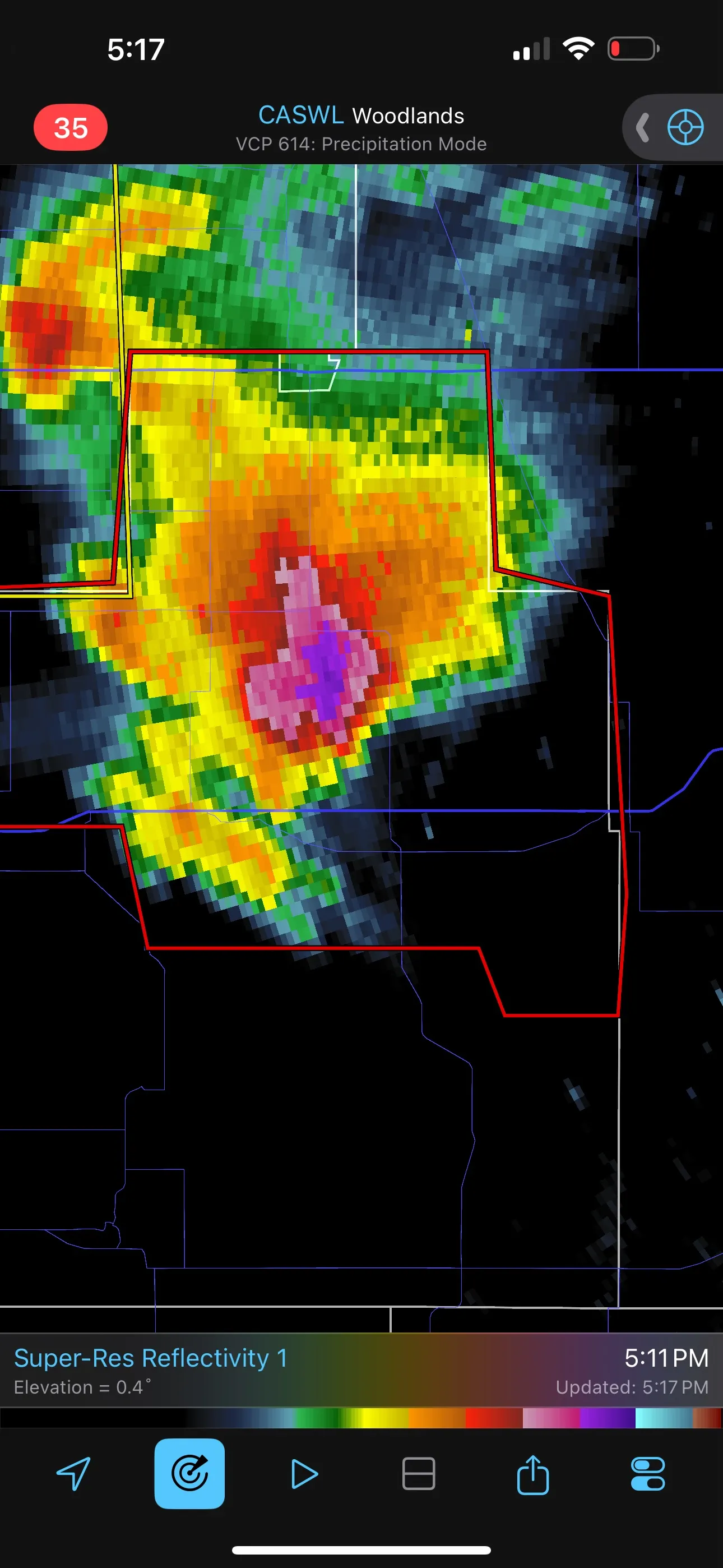This screenshot has width=723, height=1568.
Task: Center map on my location
Action: [73, 1474]
